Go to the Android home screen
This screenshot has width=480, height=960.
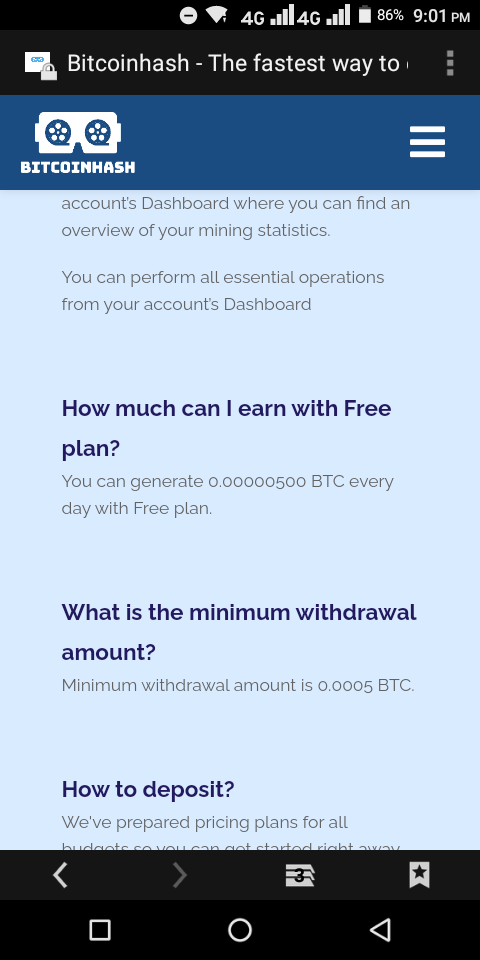point(240,930)
